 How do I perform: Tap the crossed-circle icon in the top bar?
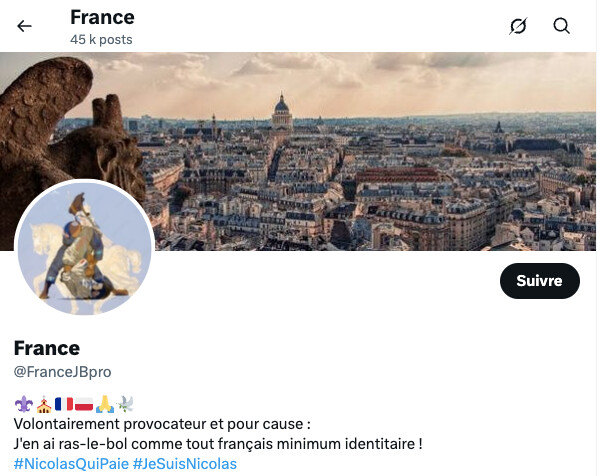[517, 27]
